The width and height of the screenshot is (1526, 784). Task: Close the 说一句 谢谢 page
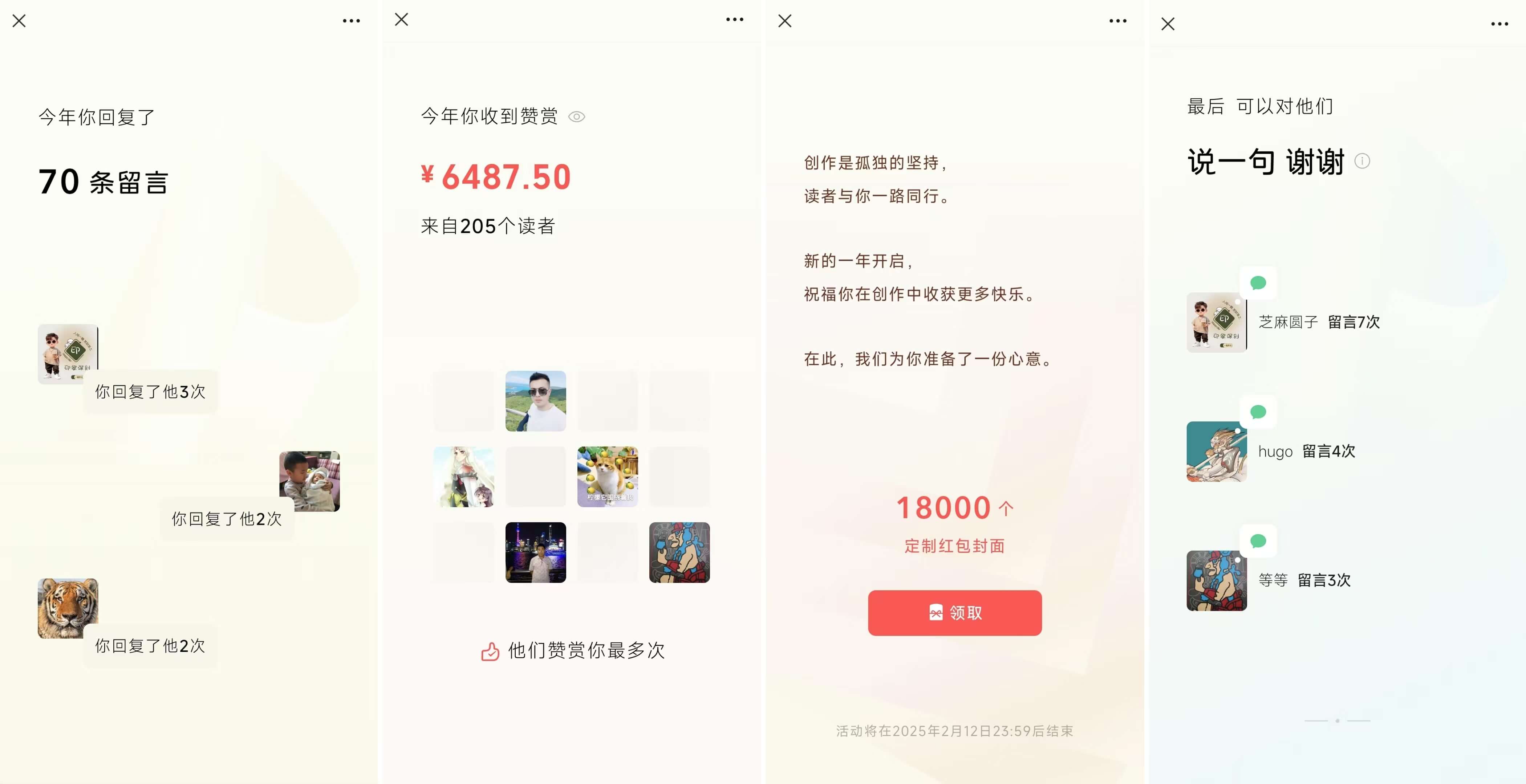pos(1168,24)
